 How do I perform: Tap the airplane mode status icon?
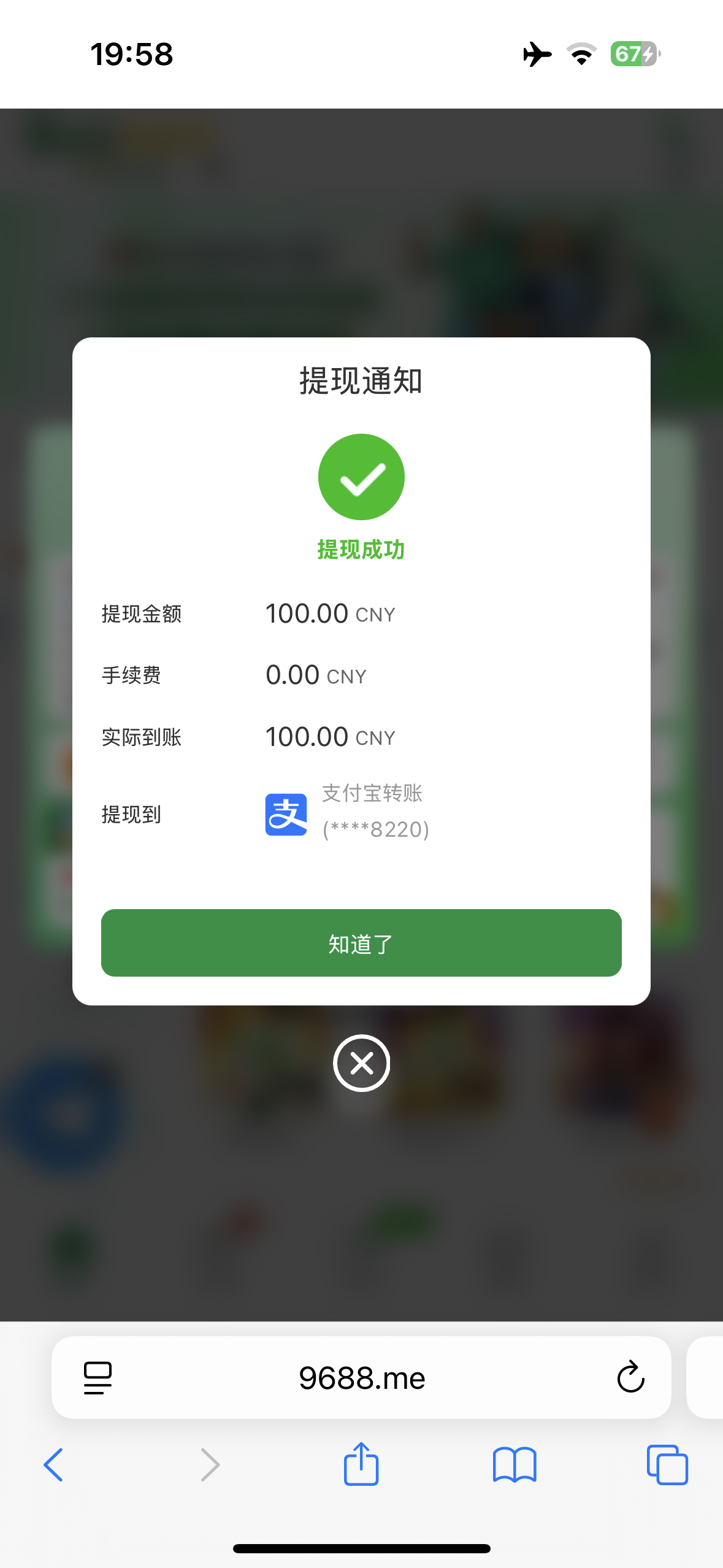pos(538,55)
